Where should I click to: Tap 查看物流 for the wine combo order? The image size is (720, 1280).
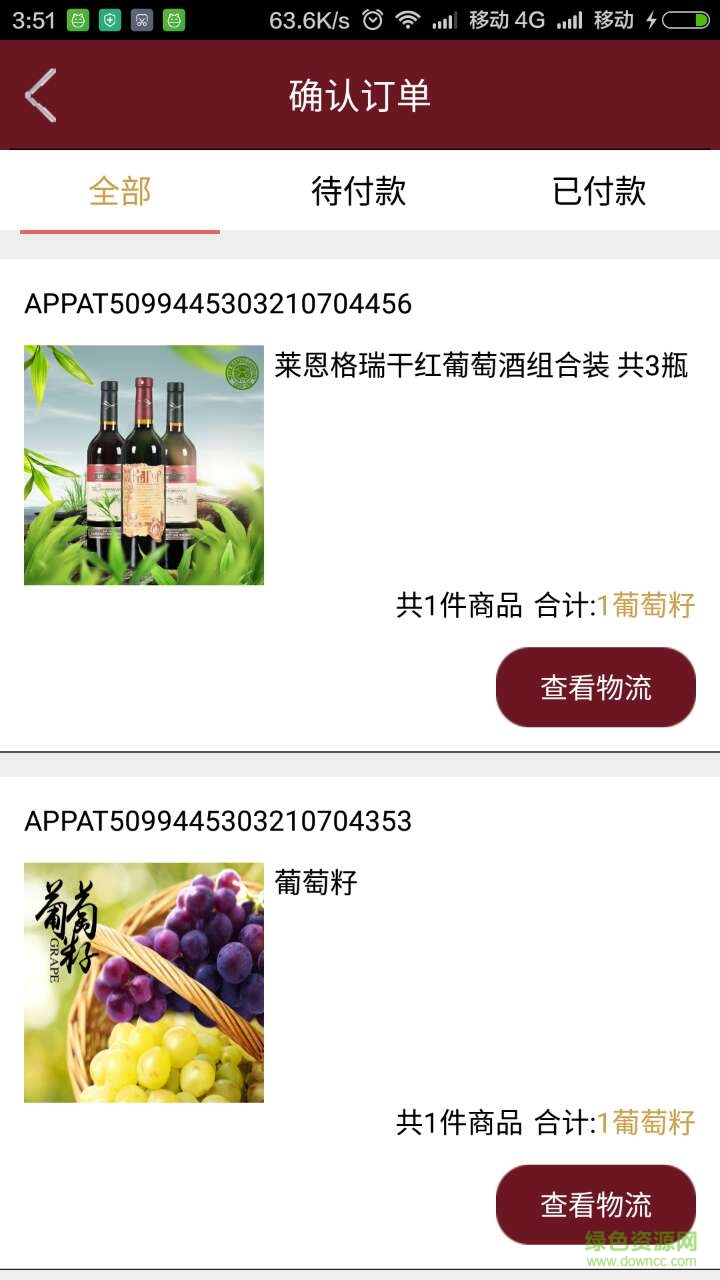pyautogui.click(x=595, y=687)
